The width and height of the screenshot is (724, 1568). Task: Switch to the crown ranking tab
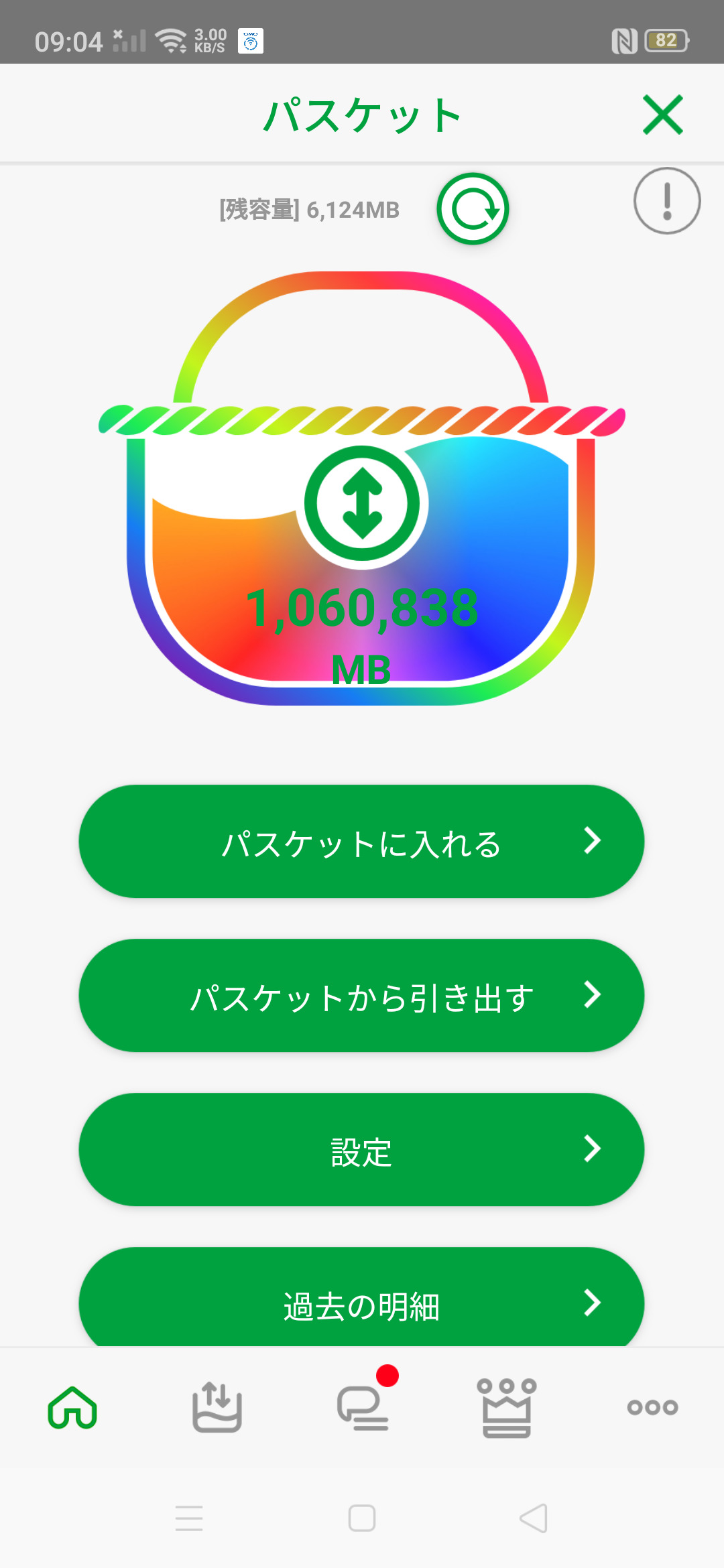click(x=507, y=1407)
